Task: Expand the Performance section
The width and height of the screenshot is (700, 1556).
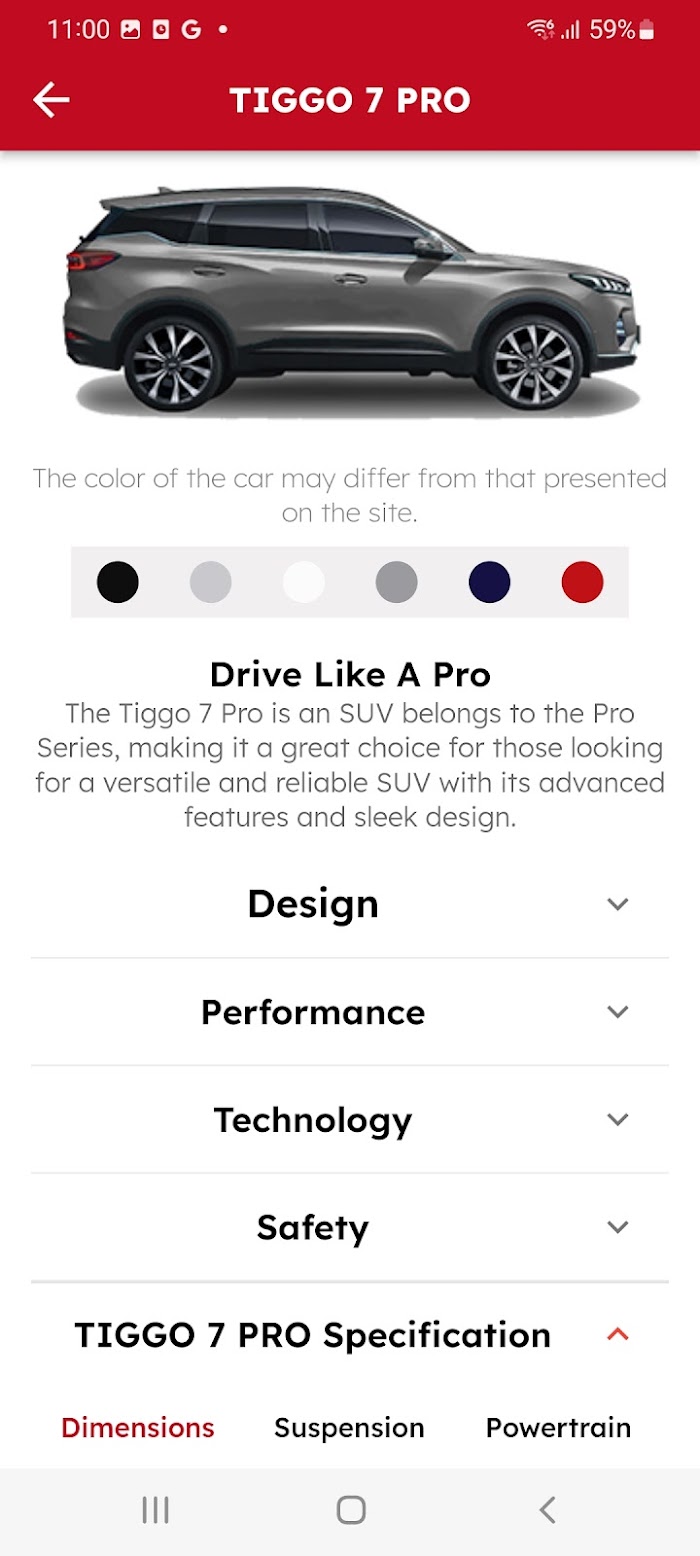Action: [x=350, y=1012]
